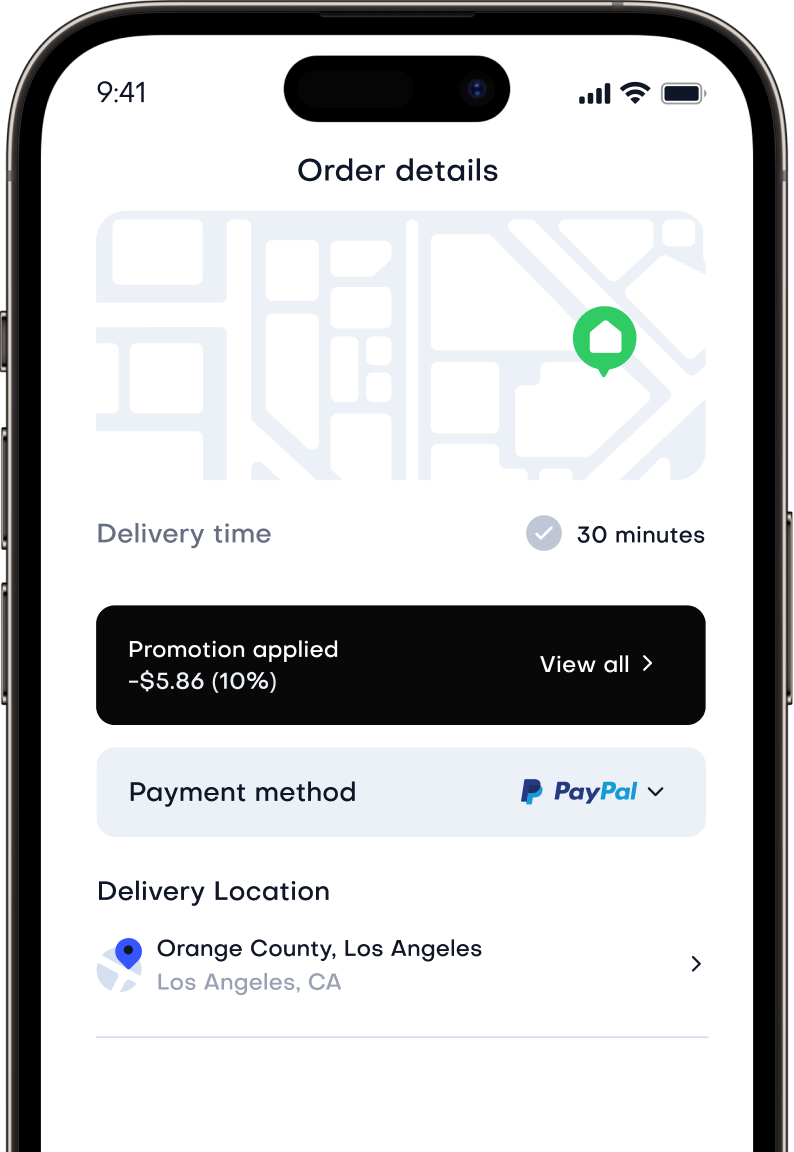Image resolution: width=794 pixels, height=1152 pixels.
Task: Toggle the delivery time confirmation circle
Action: click(544, 533)
